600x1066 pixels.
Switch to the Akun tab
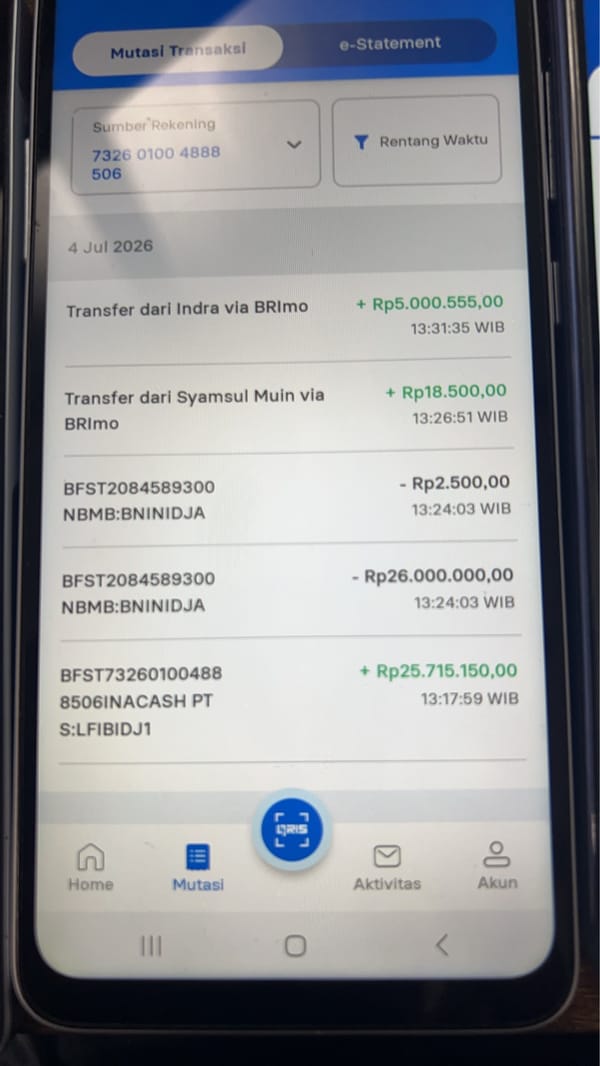[x=497, y=865]
